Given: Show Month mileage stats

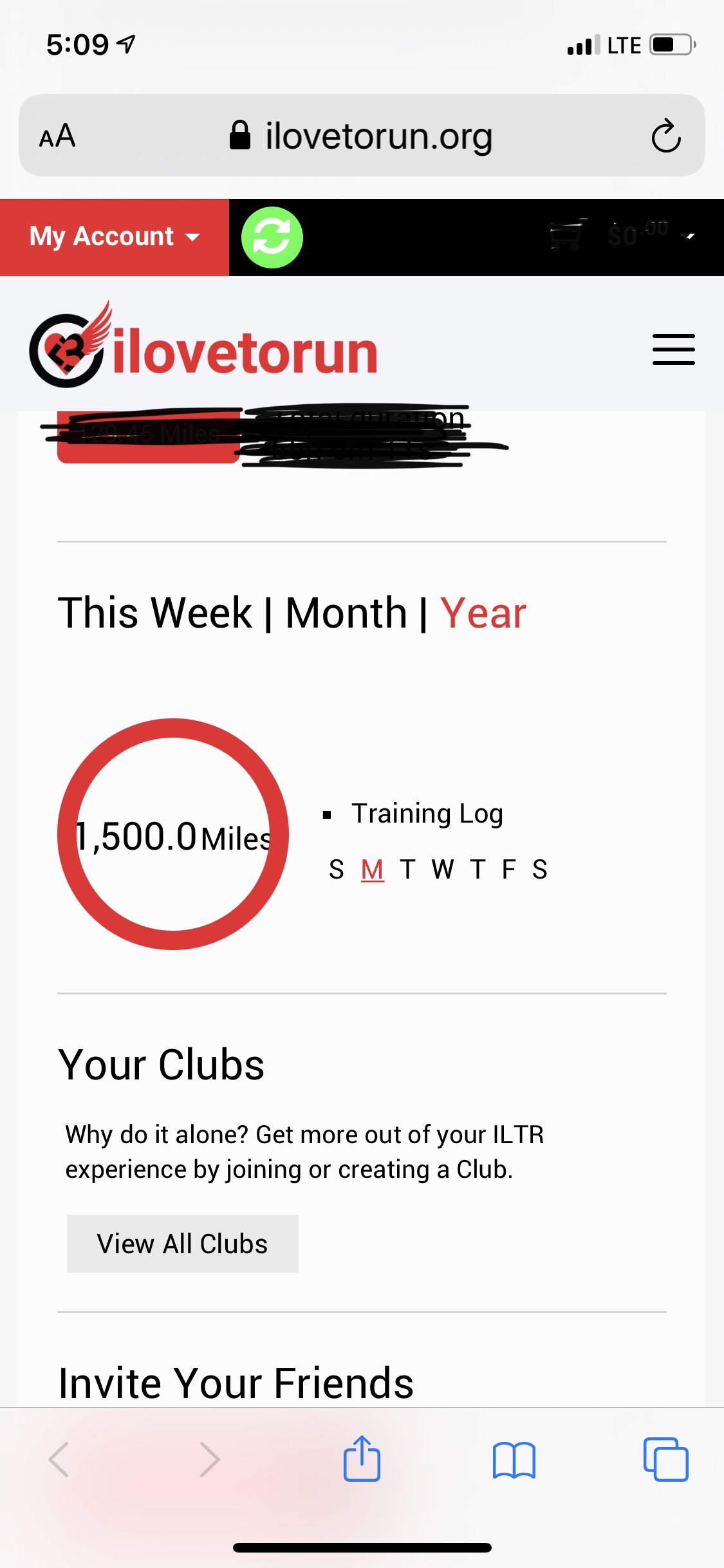Looking at the screenshot, I should tap(346, 613).
